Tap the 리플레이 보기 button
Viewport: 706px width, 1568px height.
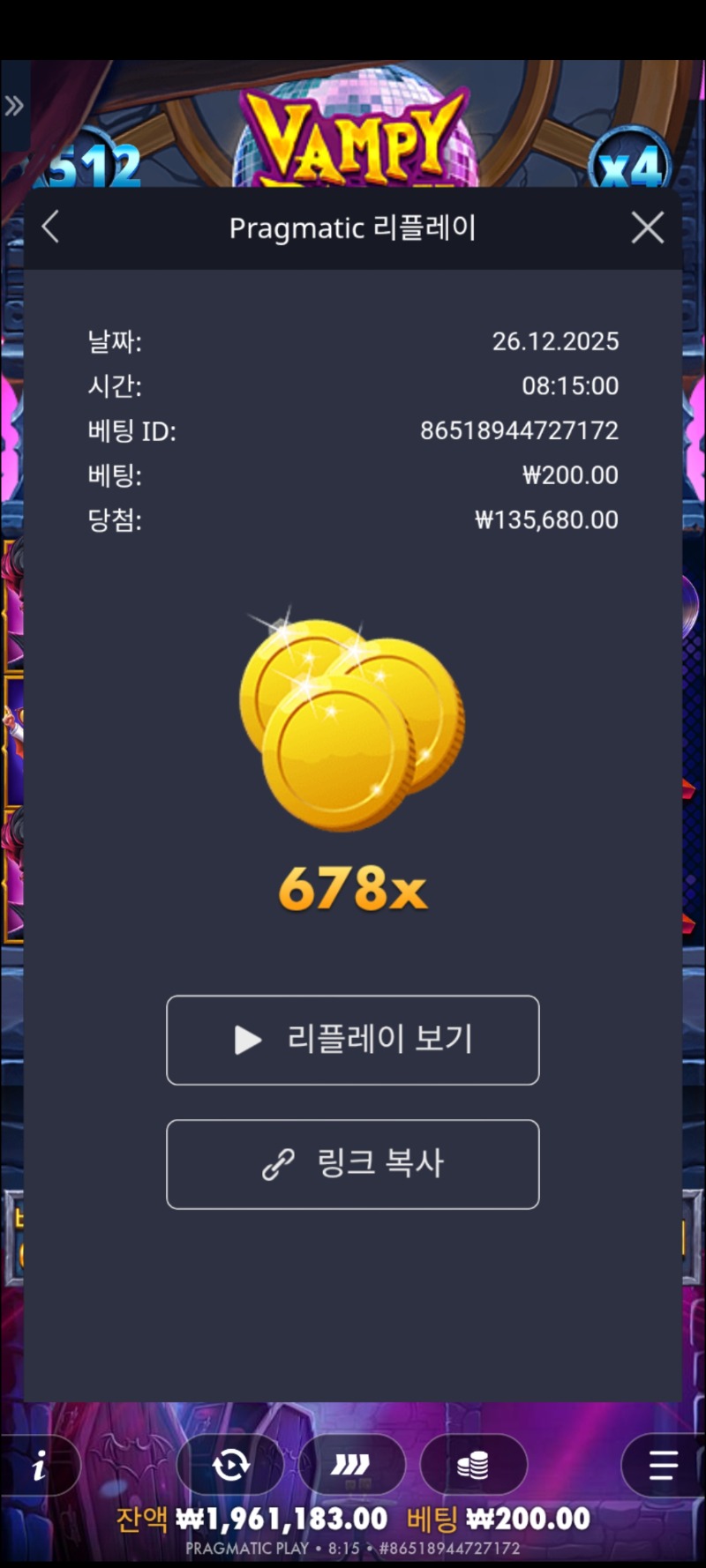(x=352, y=1040)
